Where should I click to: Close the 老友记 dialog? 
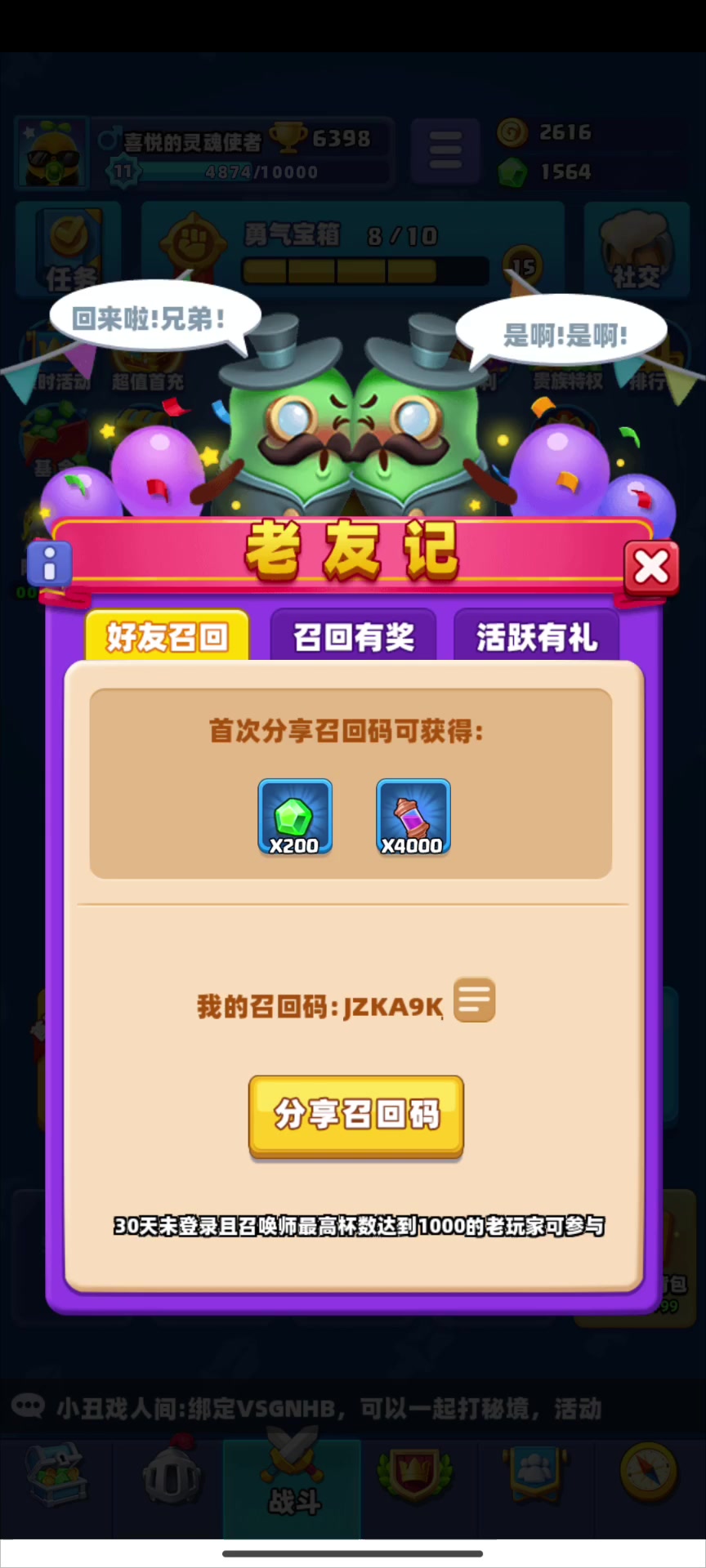pyautogui.click(x=651, y=567)
